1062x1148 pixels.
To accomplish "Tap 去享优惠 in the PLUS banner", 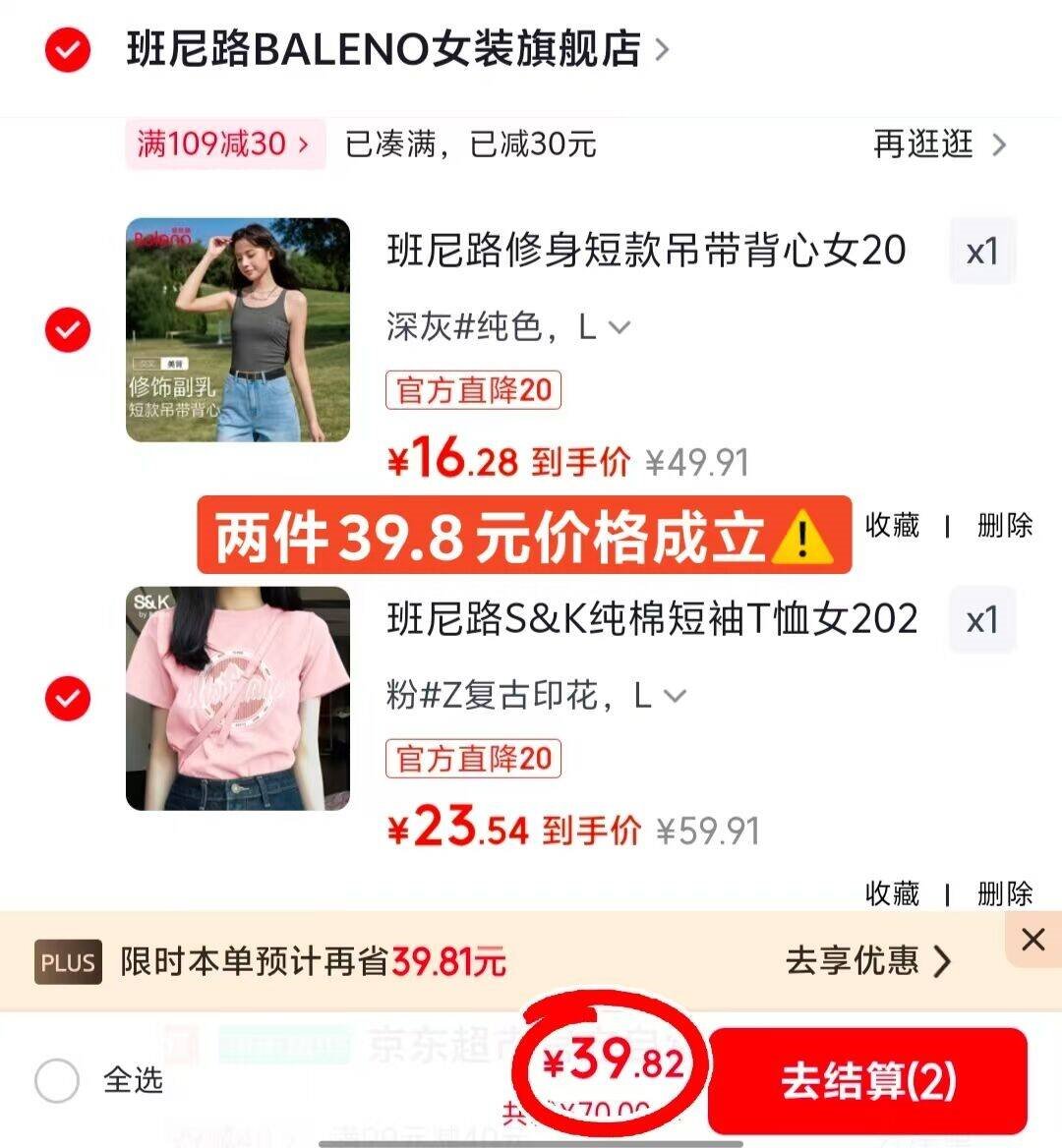I will [867, 960].
